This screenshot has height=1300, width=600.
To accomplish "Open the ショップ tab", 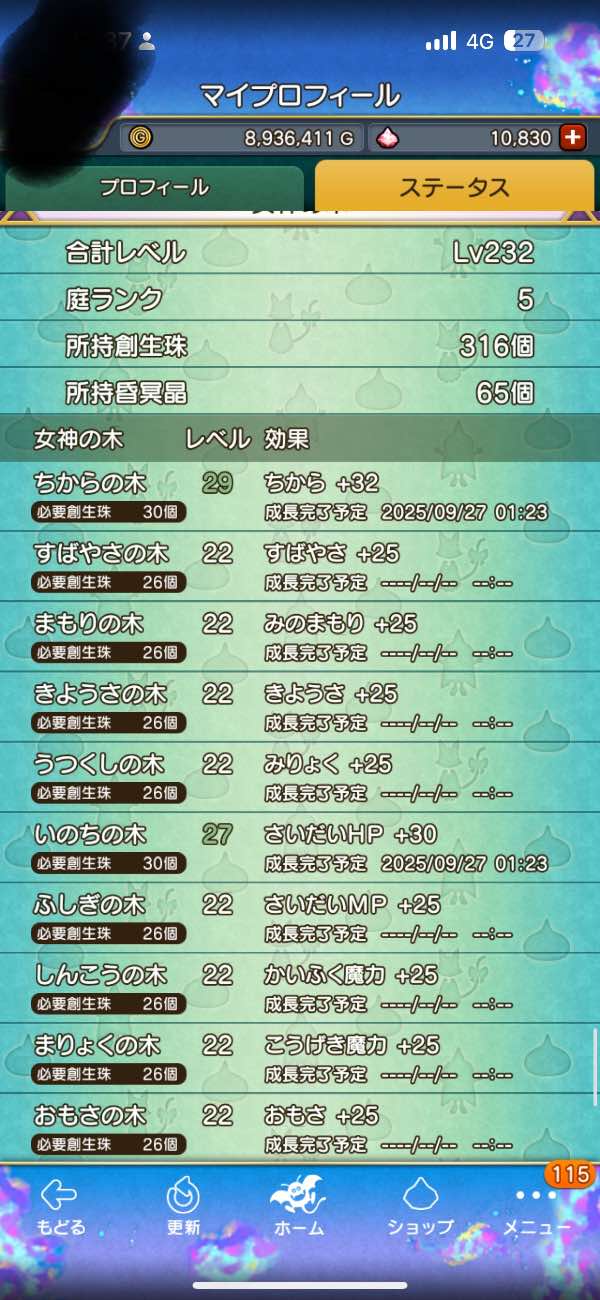I will coord(419,1207).
